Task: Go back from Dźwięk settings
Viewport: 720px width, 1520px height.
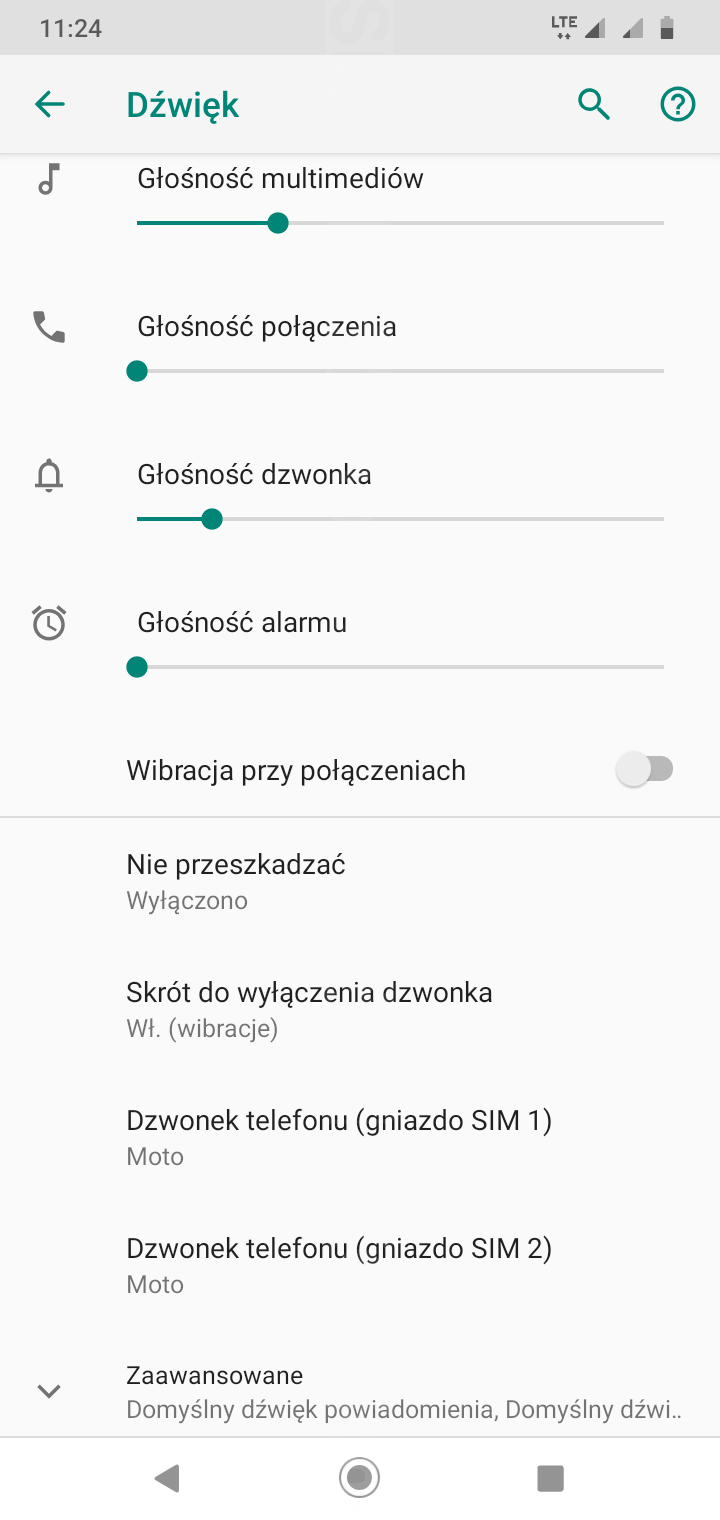Action: (x=49, y=104)
